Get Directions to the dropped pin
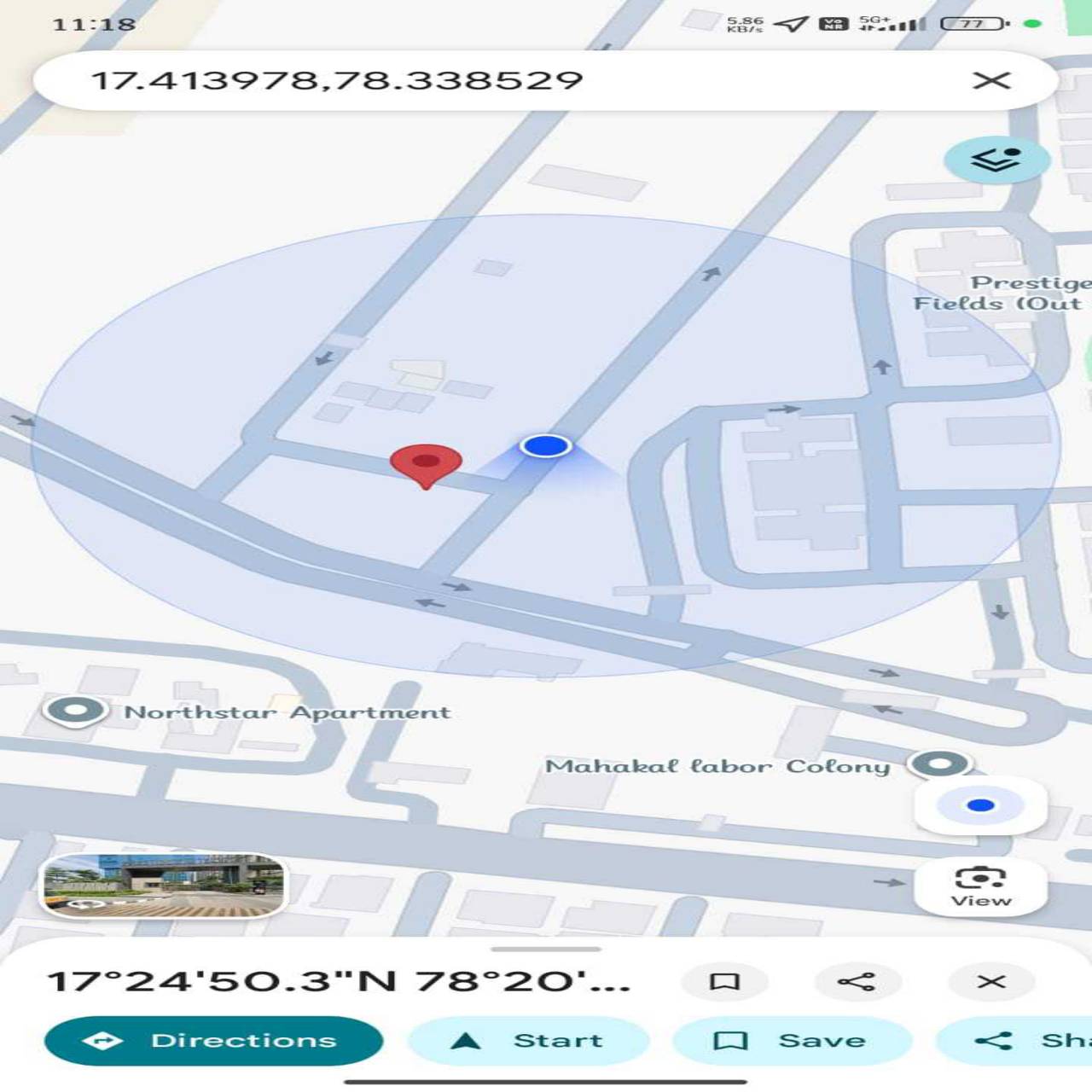The height and width of the screenshot is (1092, 1092). (213, 1041)
